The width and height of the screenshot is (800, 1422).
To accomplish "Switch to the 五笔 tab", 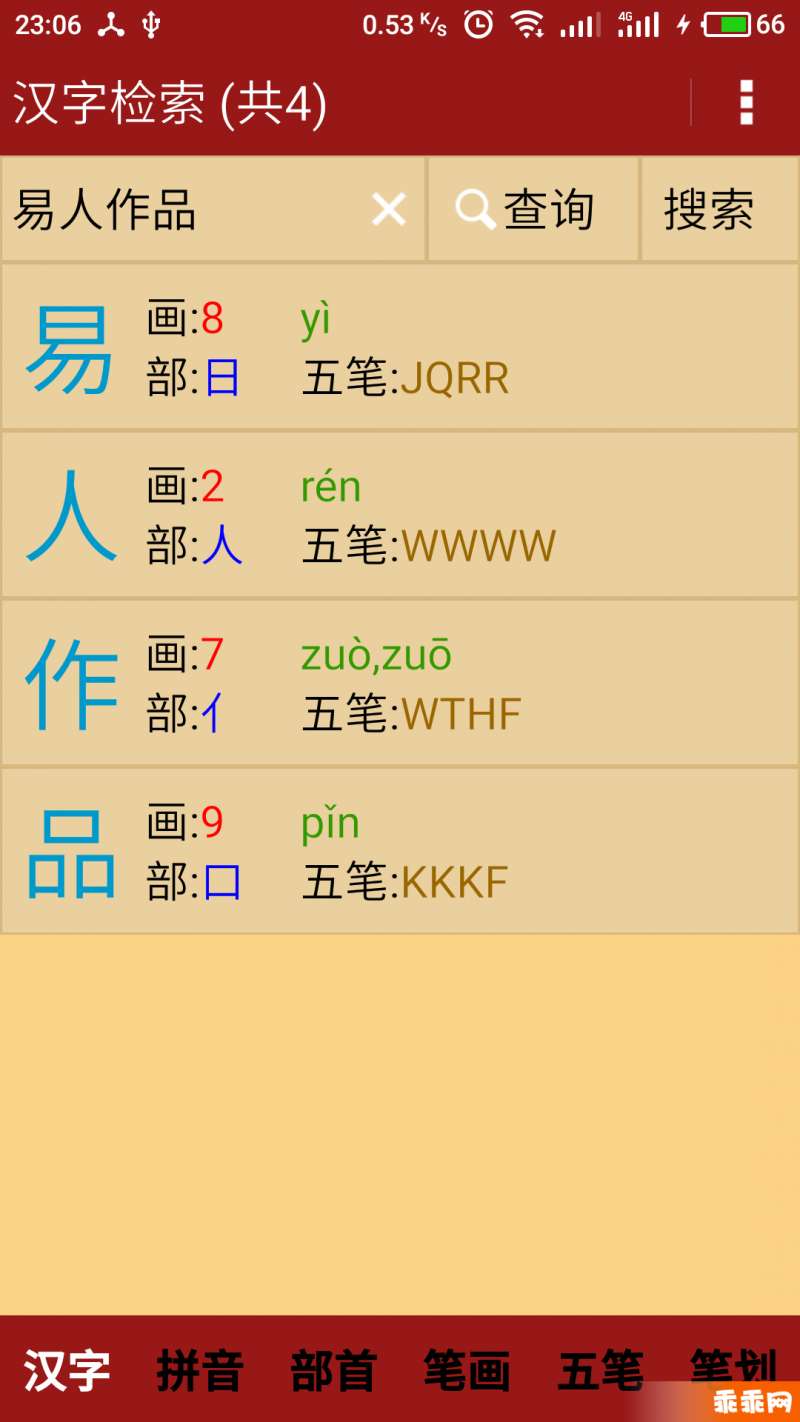I will (600, 1370).
